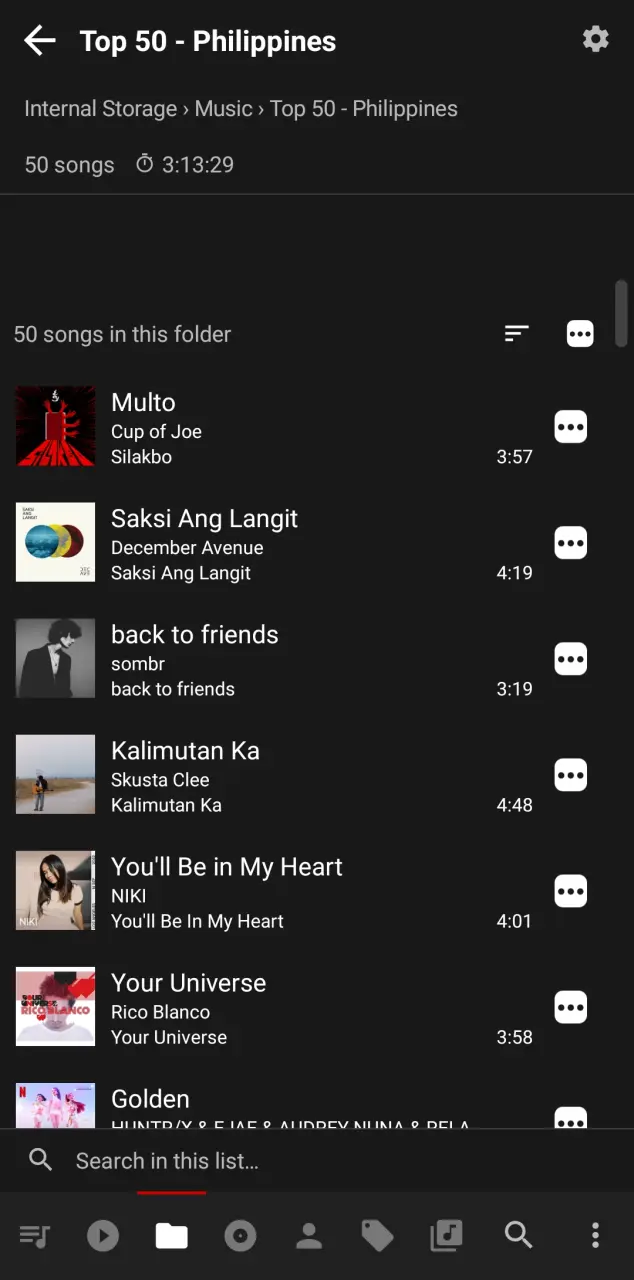Switch to the playlists tab
The height and width of the screenshot is (1280, 634).
pyautogui.click(x=446, y=1237)
